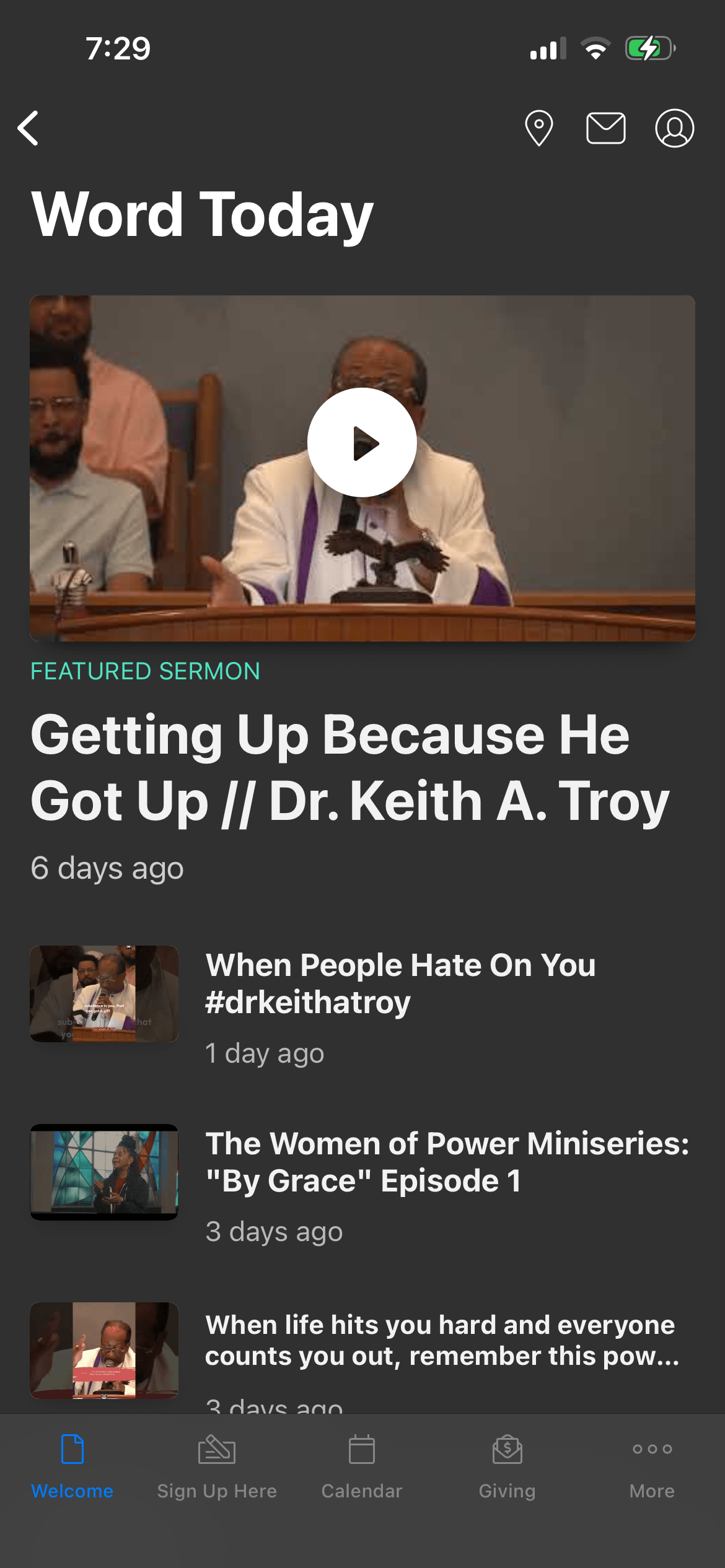Screen dimensions: 725x1568
Task: Switch to the Calendar tab
Action: [362, 1465]
